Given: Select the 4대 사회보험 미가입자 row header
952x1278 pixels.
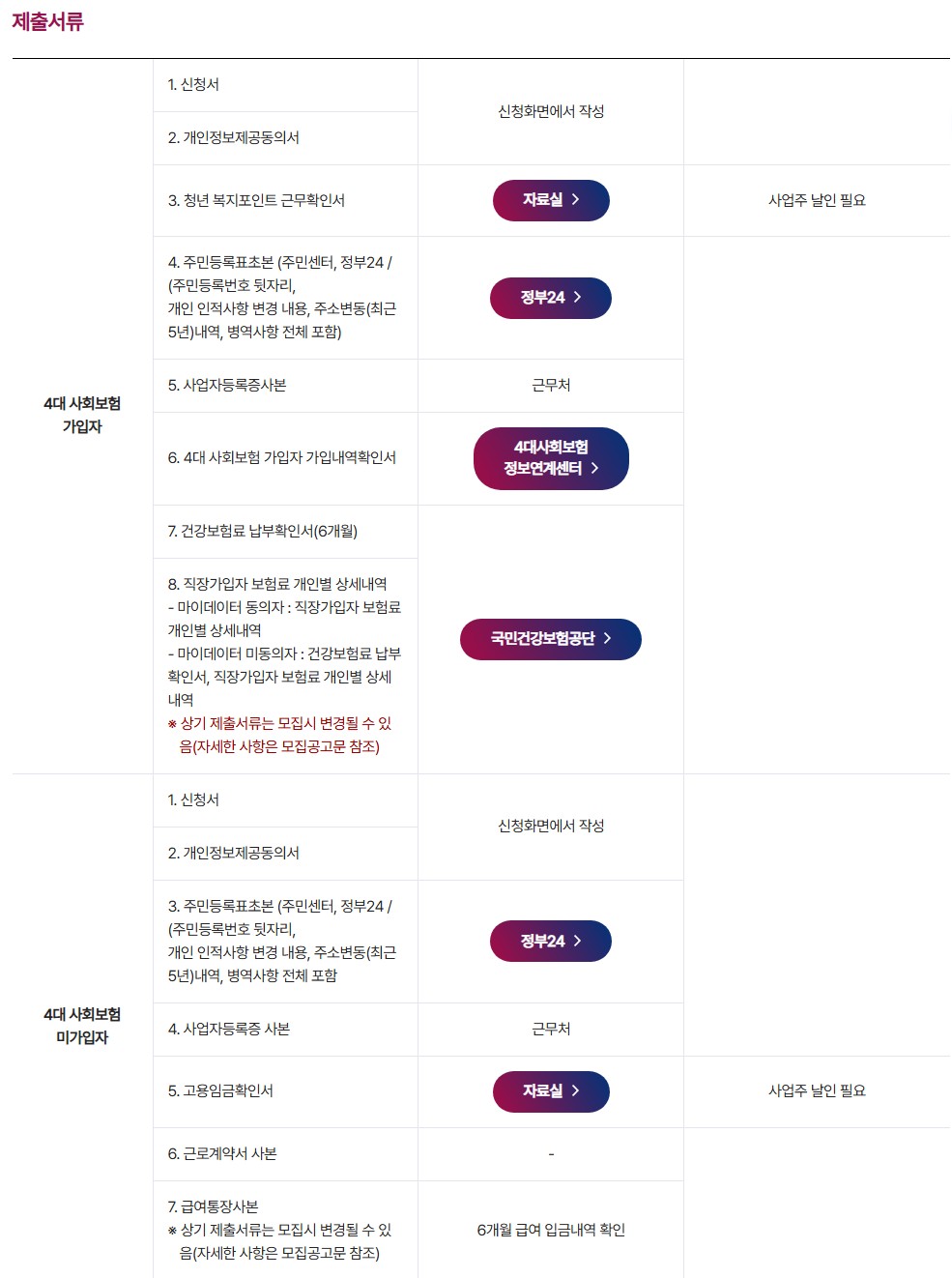Looking at the screenshot, I should (82, 1028).
